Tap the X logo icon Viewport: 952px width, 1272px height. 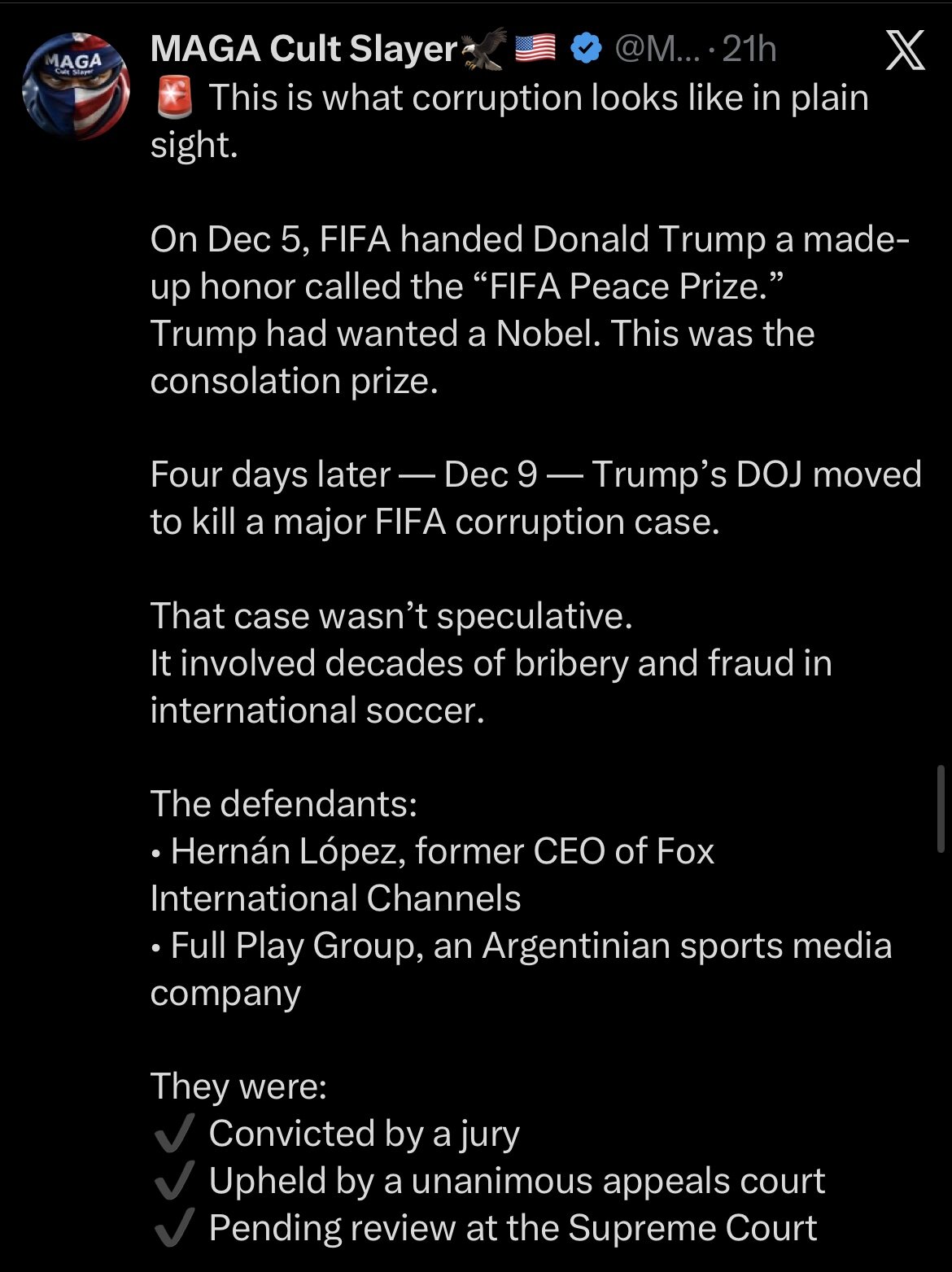pyautogui.click(x=904, y=50)
